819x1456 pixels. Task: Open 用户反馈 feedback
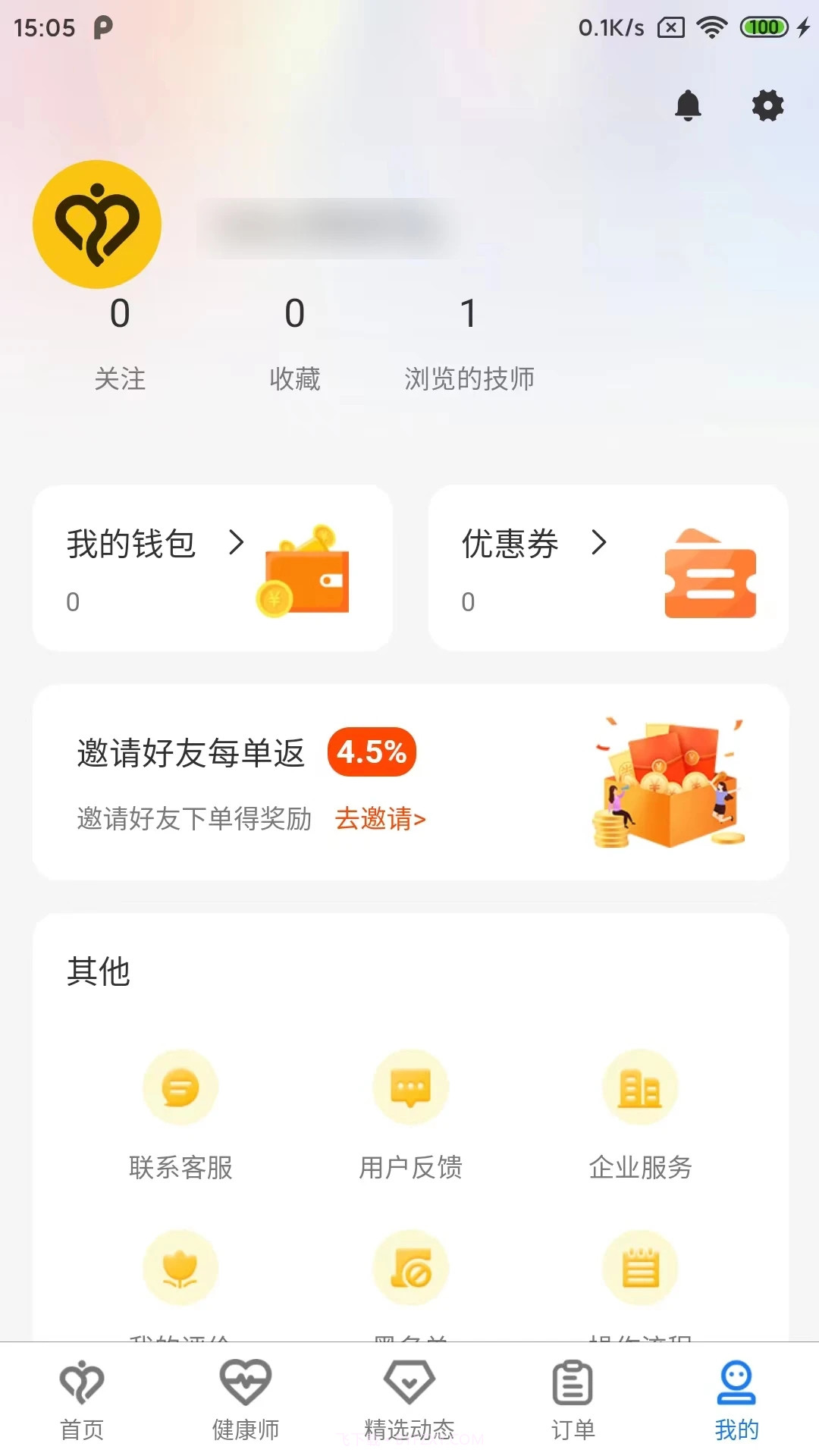(410, 1109)
